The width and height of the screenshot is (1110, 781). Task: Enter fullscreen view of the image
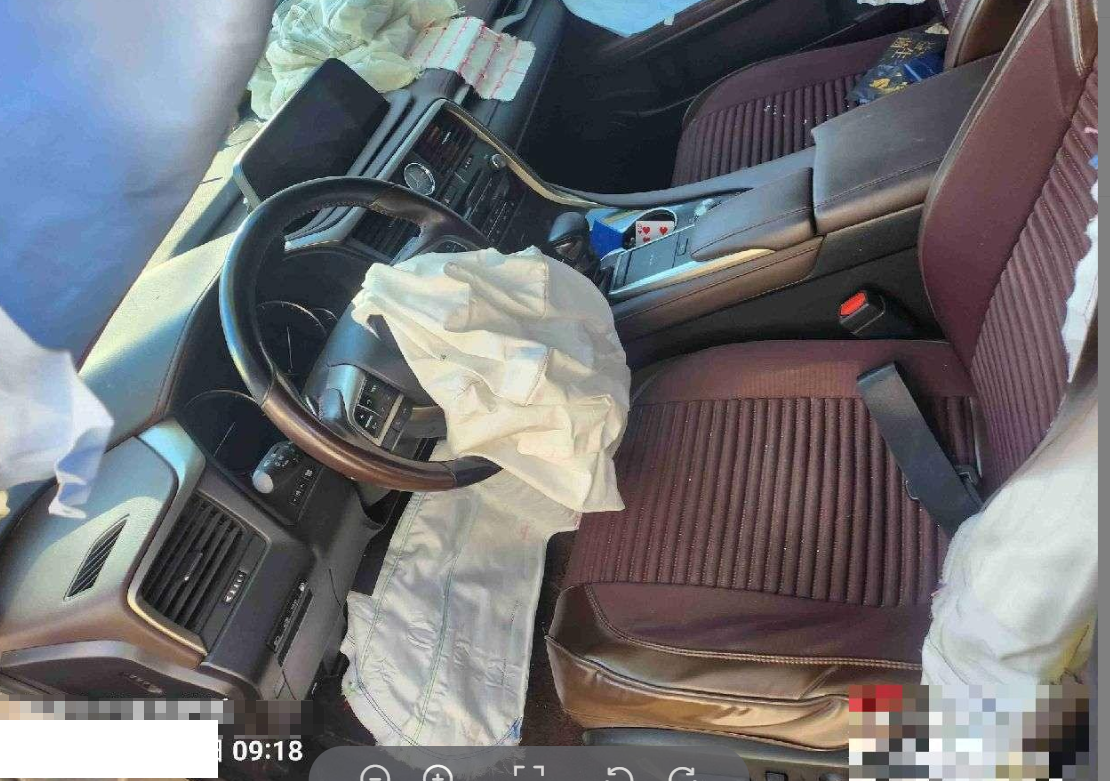[528, 775]
